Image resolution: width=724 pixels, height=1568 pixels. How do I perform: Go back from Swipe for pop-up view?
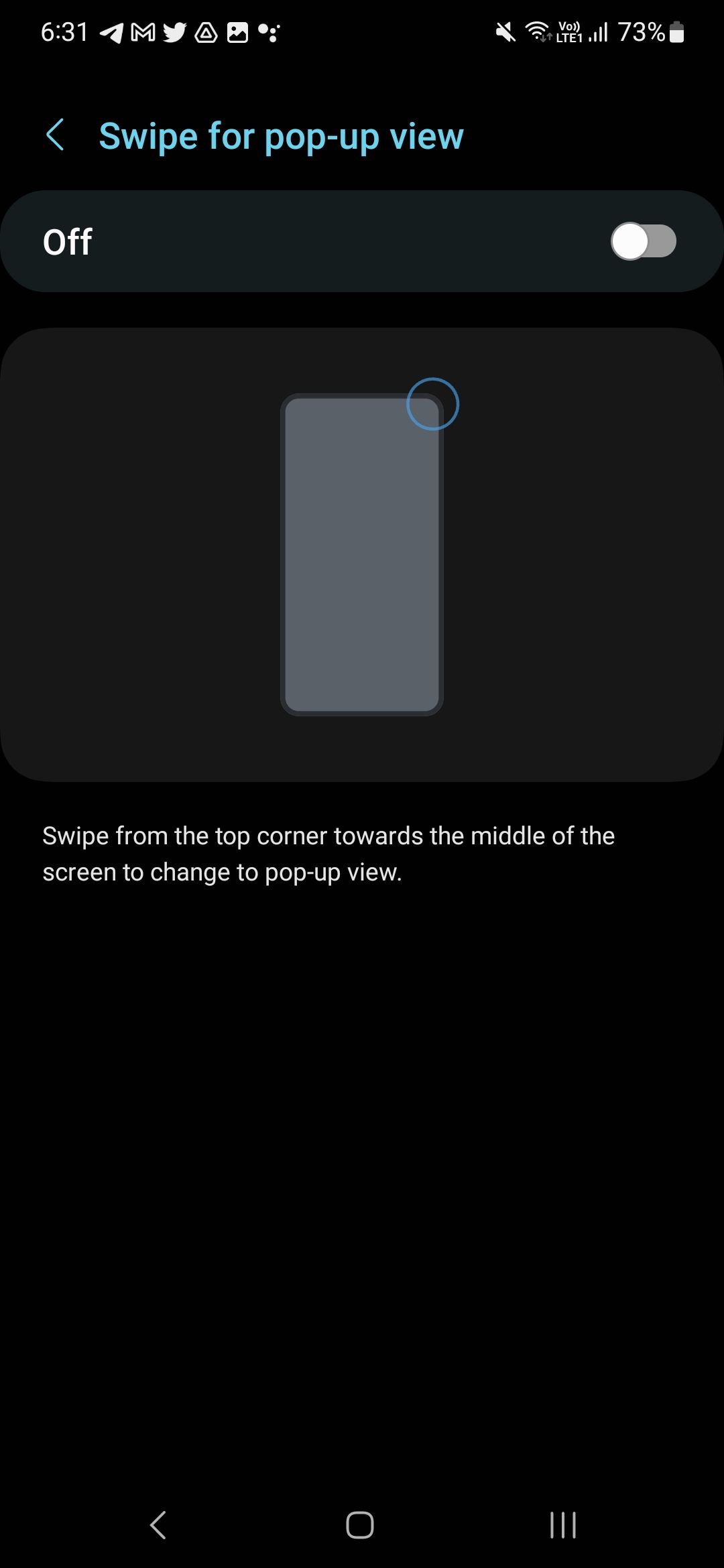click(x=55, y=135)
